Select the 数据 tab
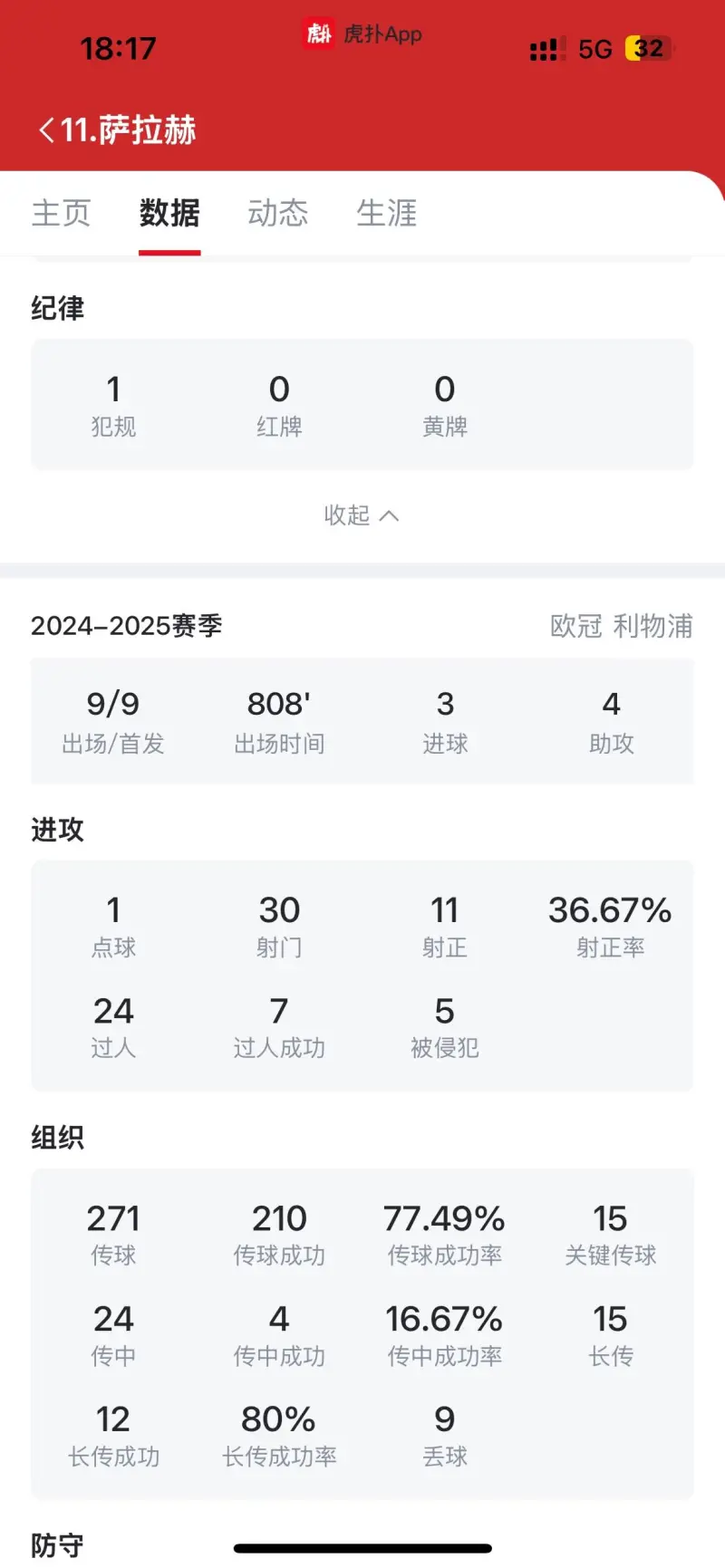The width and height of the screenshot is (725, 1568). [169, 214]
